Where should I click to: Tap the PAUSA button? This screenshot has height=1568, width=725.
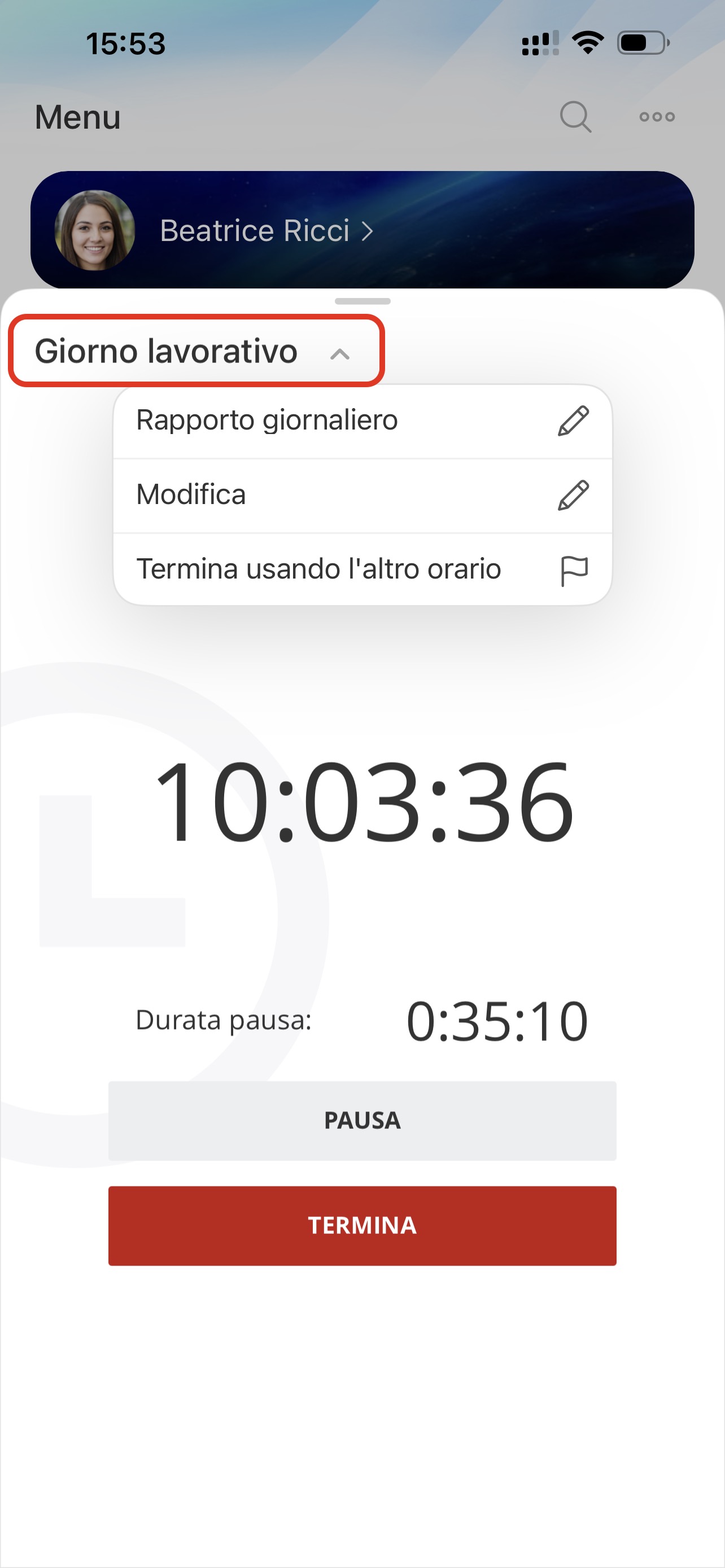pos(361,1120)
